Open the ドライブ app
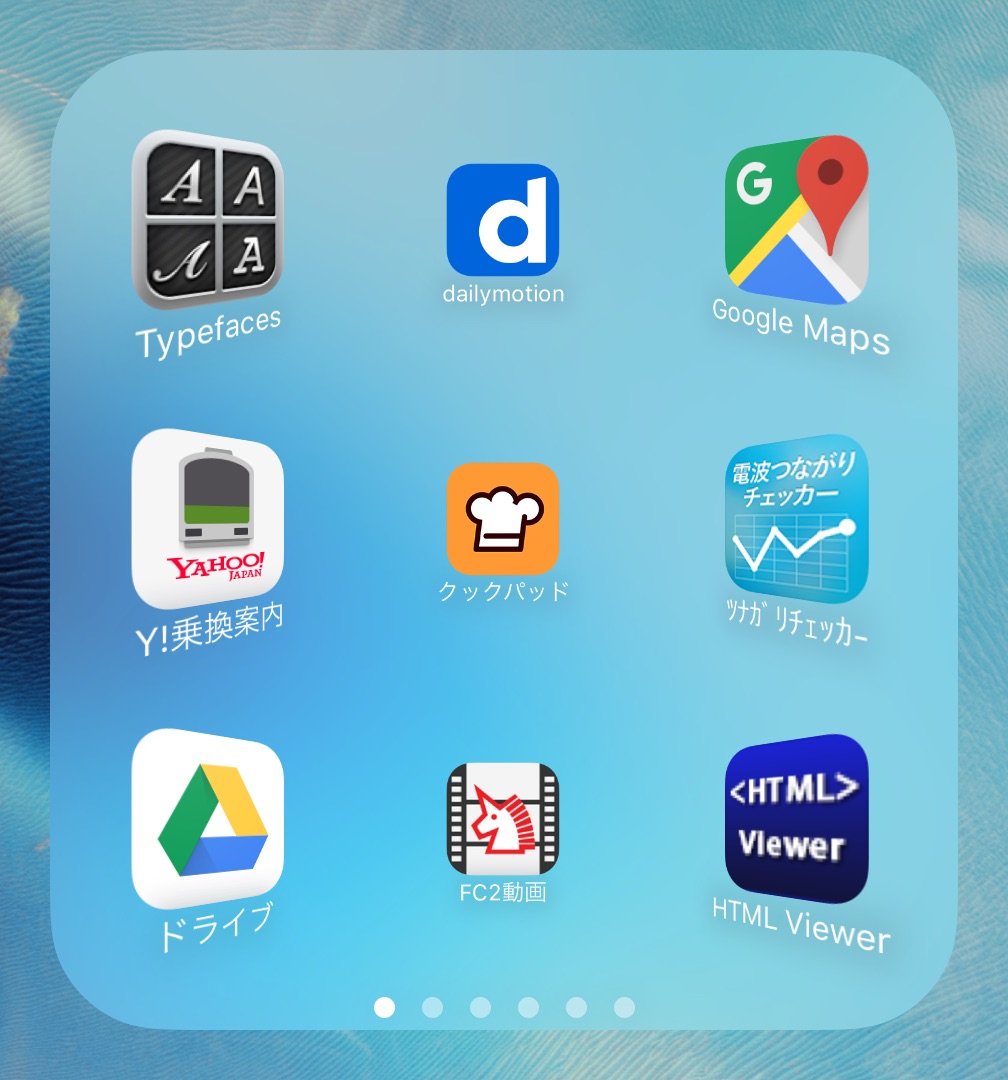The width and height of the screenshot is (1008, 1080). [x=207, y=818]
